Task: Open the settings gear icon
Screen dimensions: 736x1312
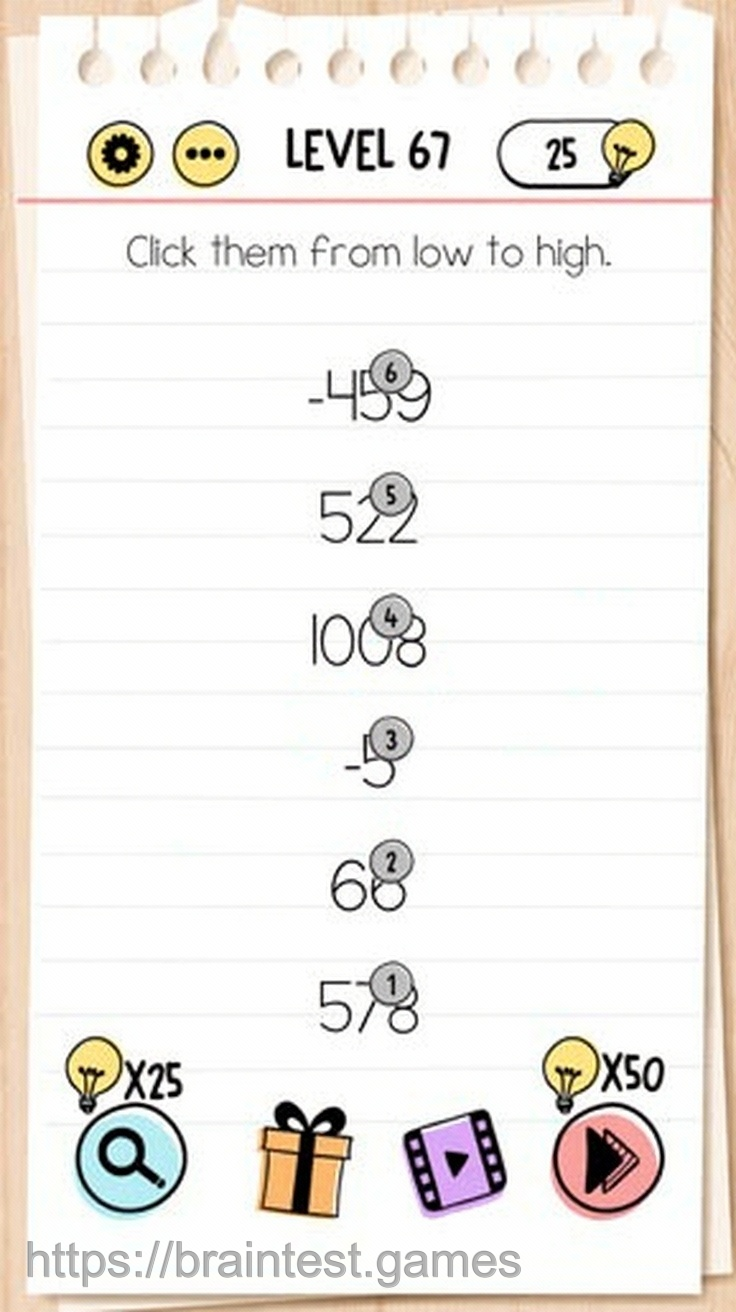Action: [120, 155]
